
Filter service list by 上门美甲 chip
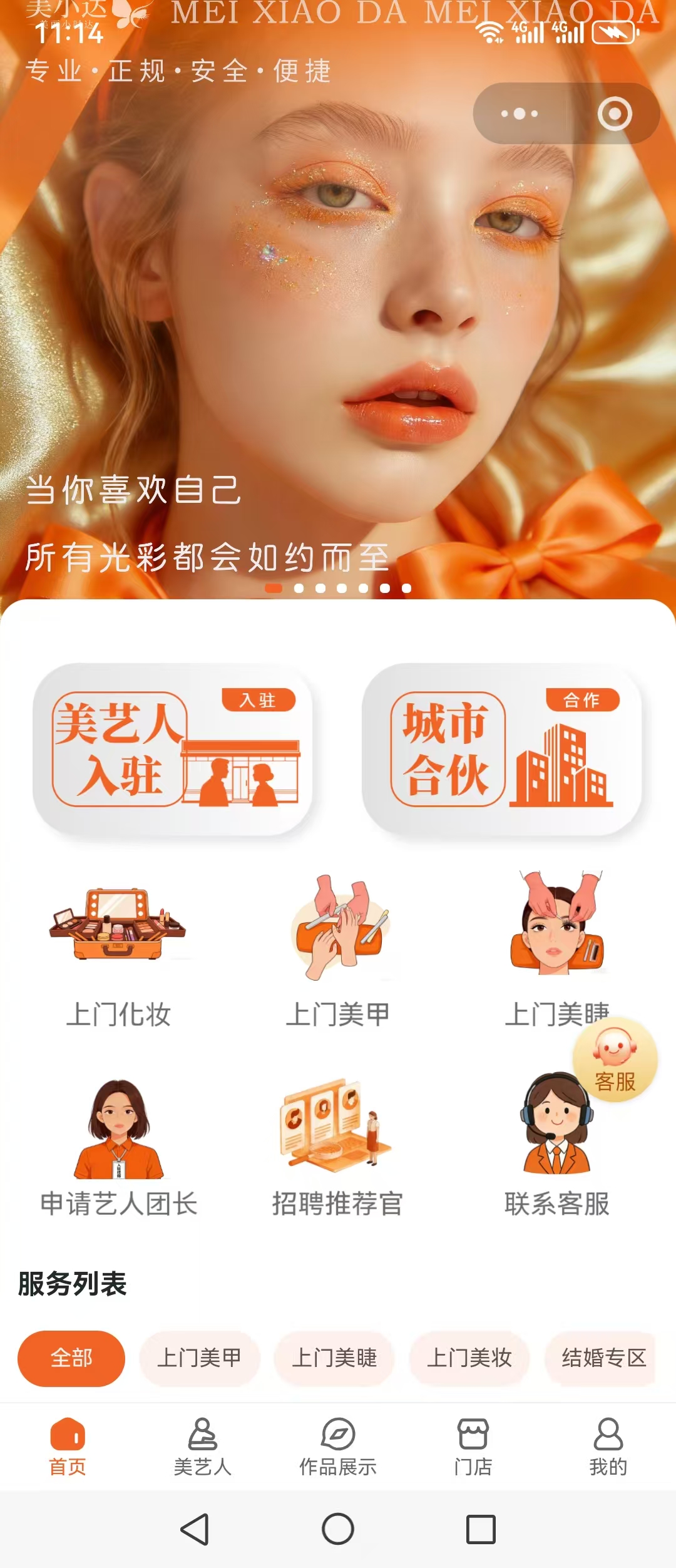coord(199,1358)
